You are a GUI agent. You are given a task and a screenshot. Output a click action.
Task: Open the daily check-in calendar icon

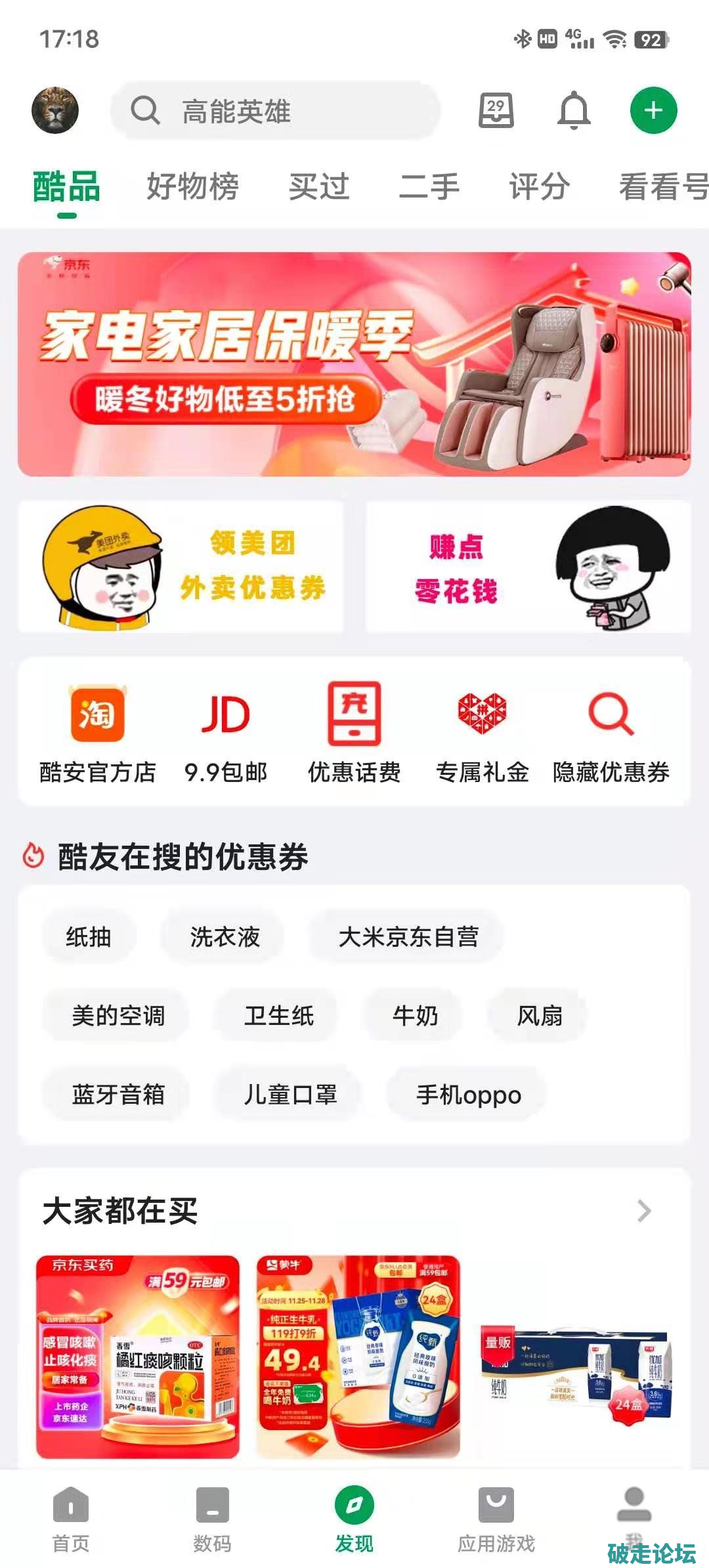[496, 110]
